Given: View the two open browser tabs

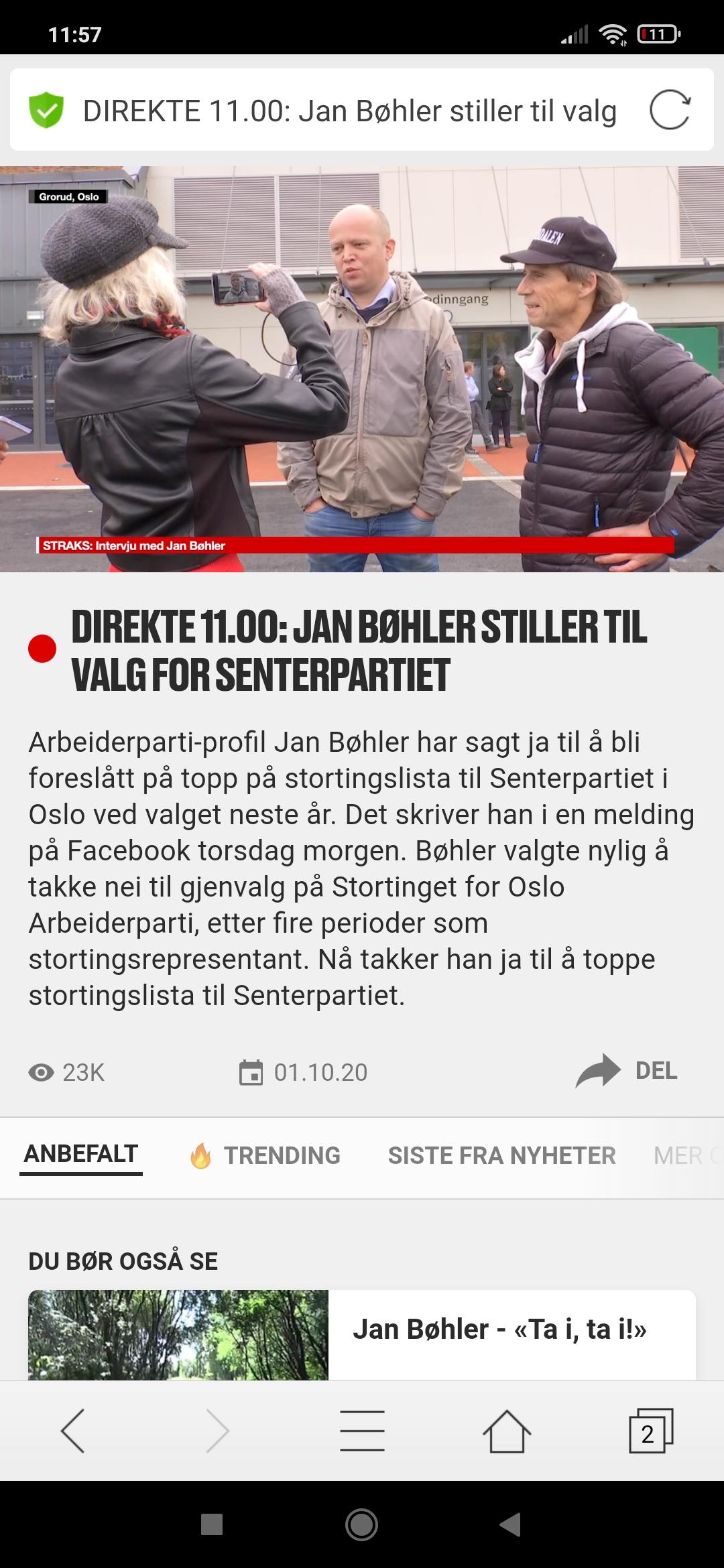Looking at the screenshot, I should click(x=650, y=1431).
